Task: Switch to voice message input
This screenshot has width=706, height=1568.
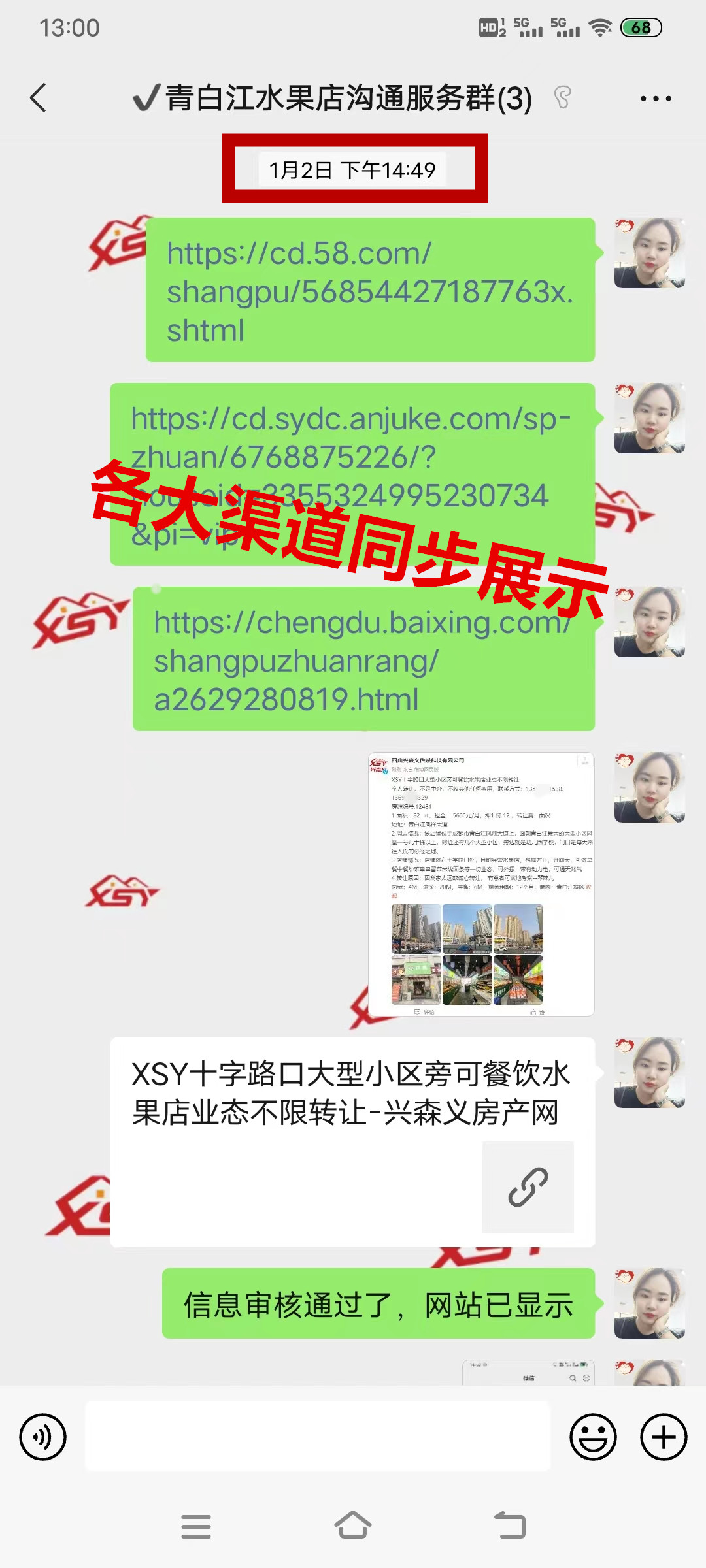Action: click(43, 1437)
